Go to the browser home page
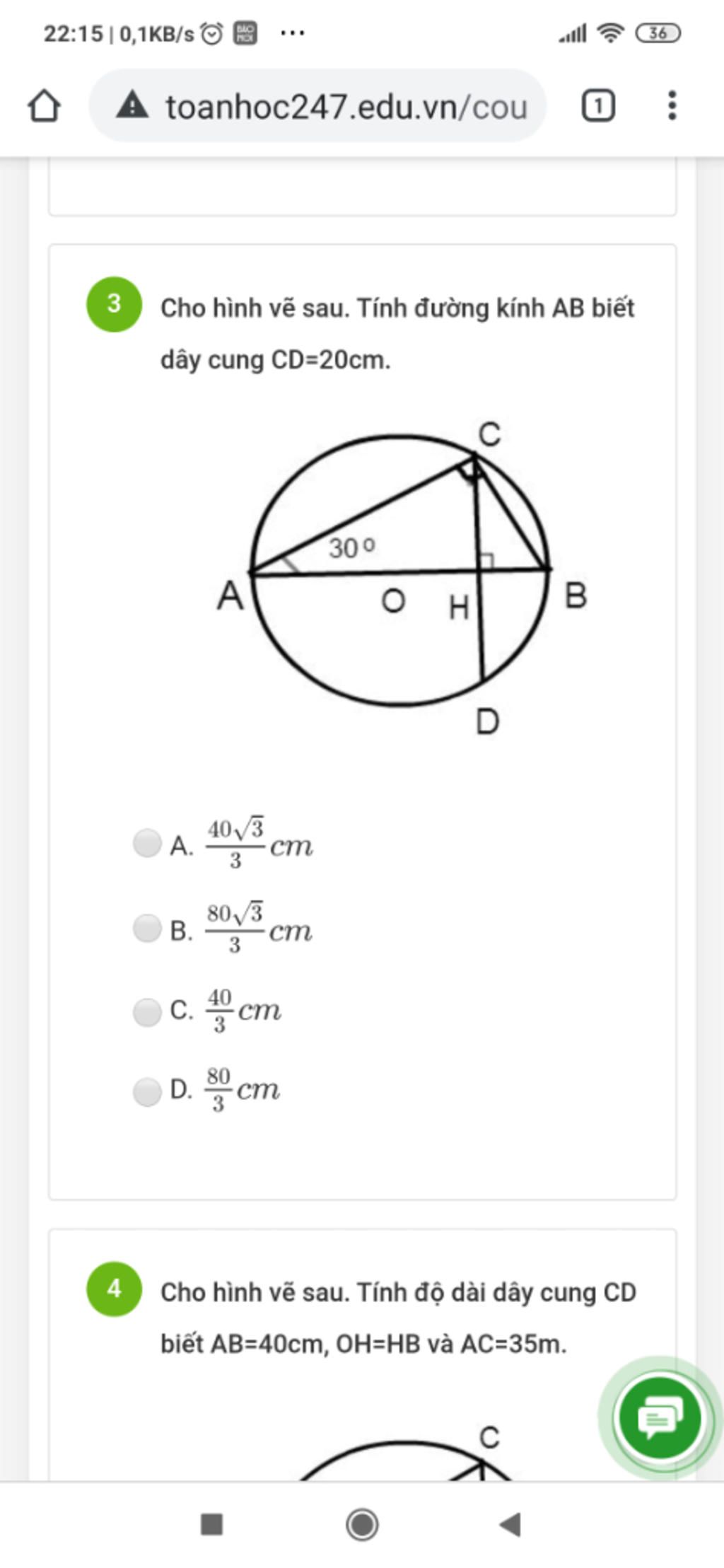This screenshot has height=1568, width=724. [x=44, y=106]
